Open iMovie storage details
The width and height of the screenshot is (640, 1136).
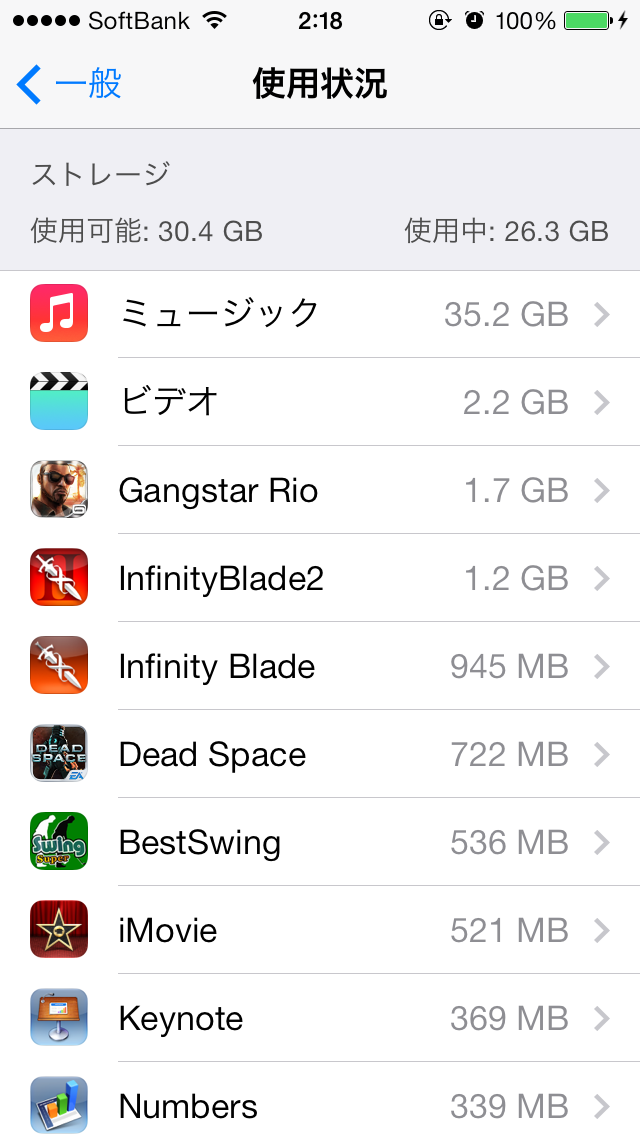[x=320, y=930]
